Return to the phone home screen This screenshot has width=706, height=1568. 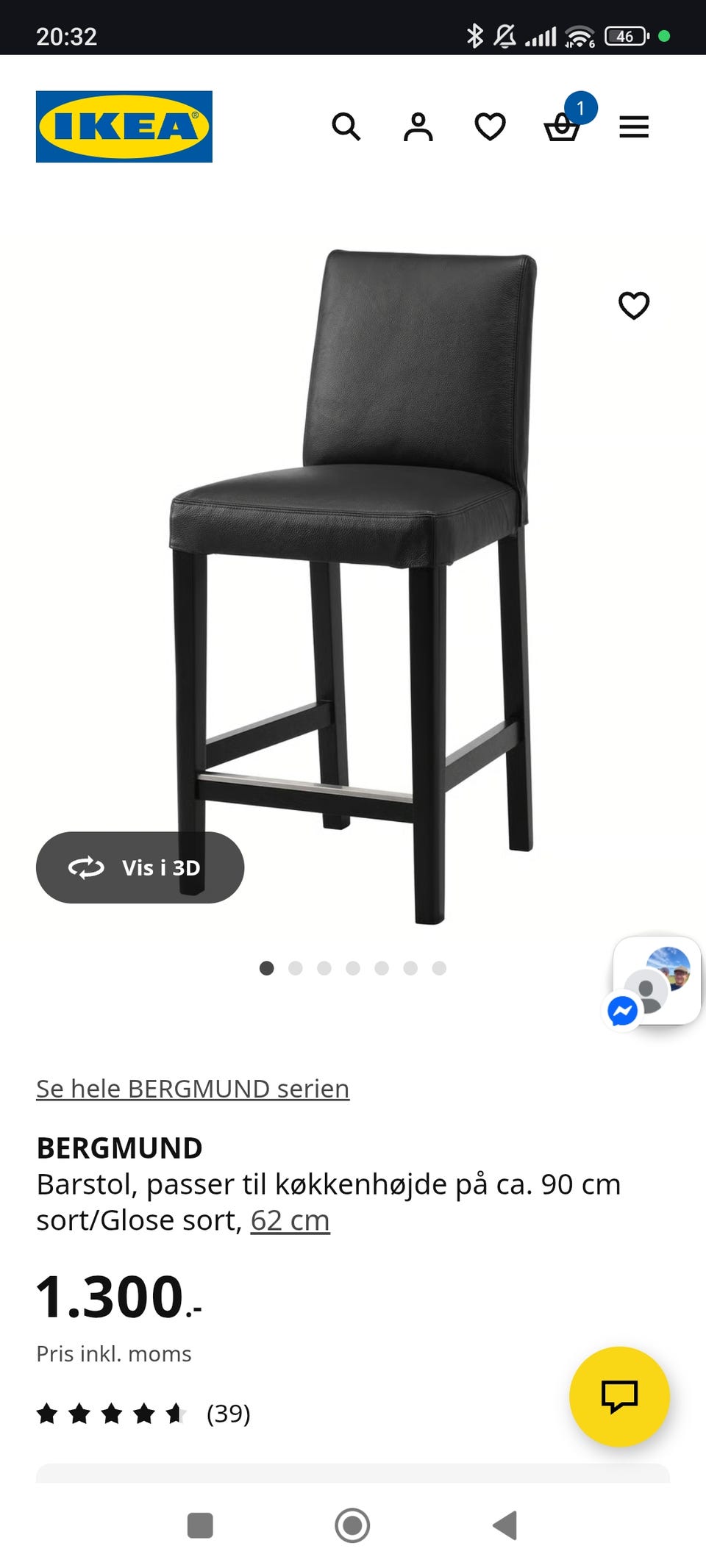tap(352, 1525)
